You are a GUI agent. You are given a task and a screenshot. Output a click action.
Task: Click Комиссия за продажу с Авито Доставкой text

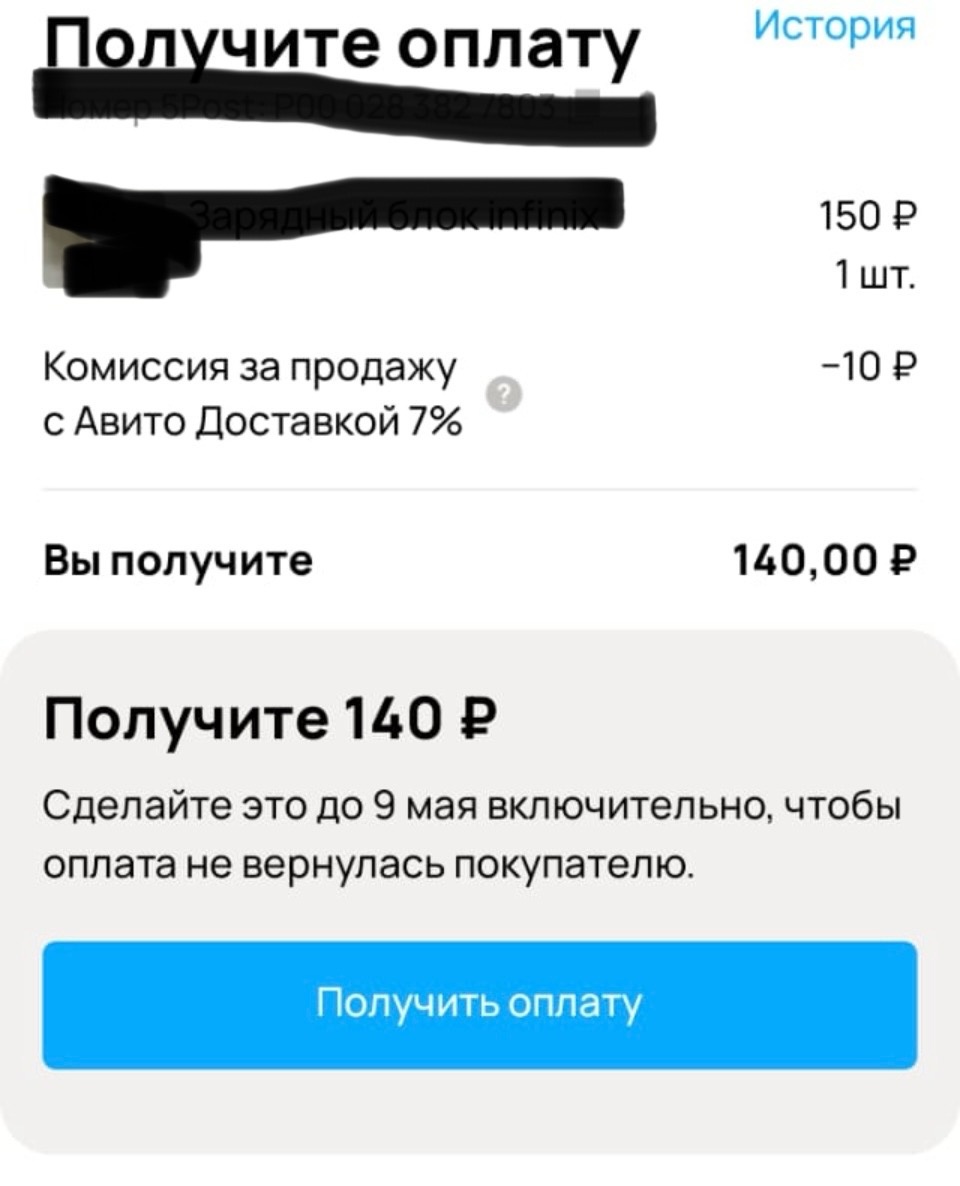[250, 390]
